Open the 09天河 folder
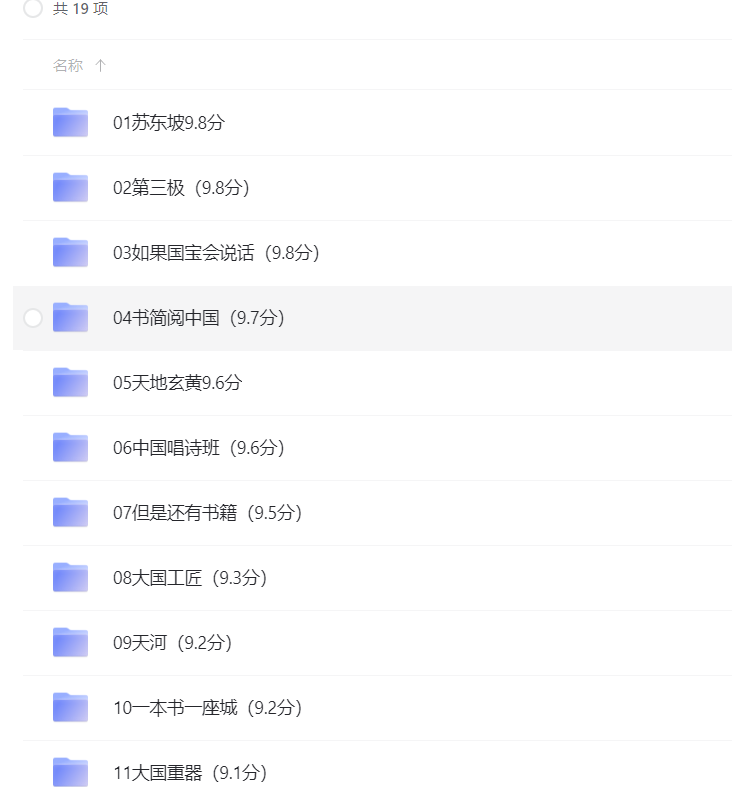 [x=172, y=643]
